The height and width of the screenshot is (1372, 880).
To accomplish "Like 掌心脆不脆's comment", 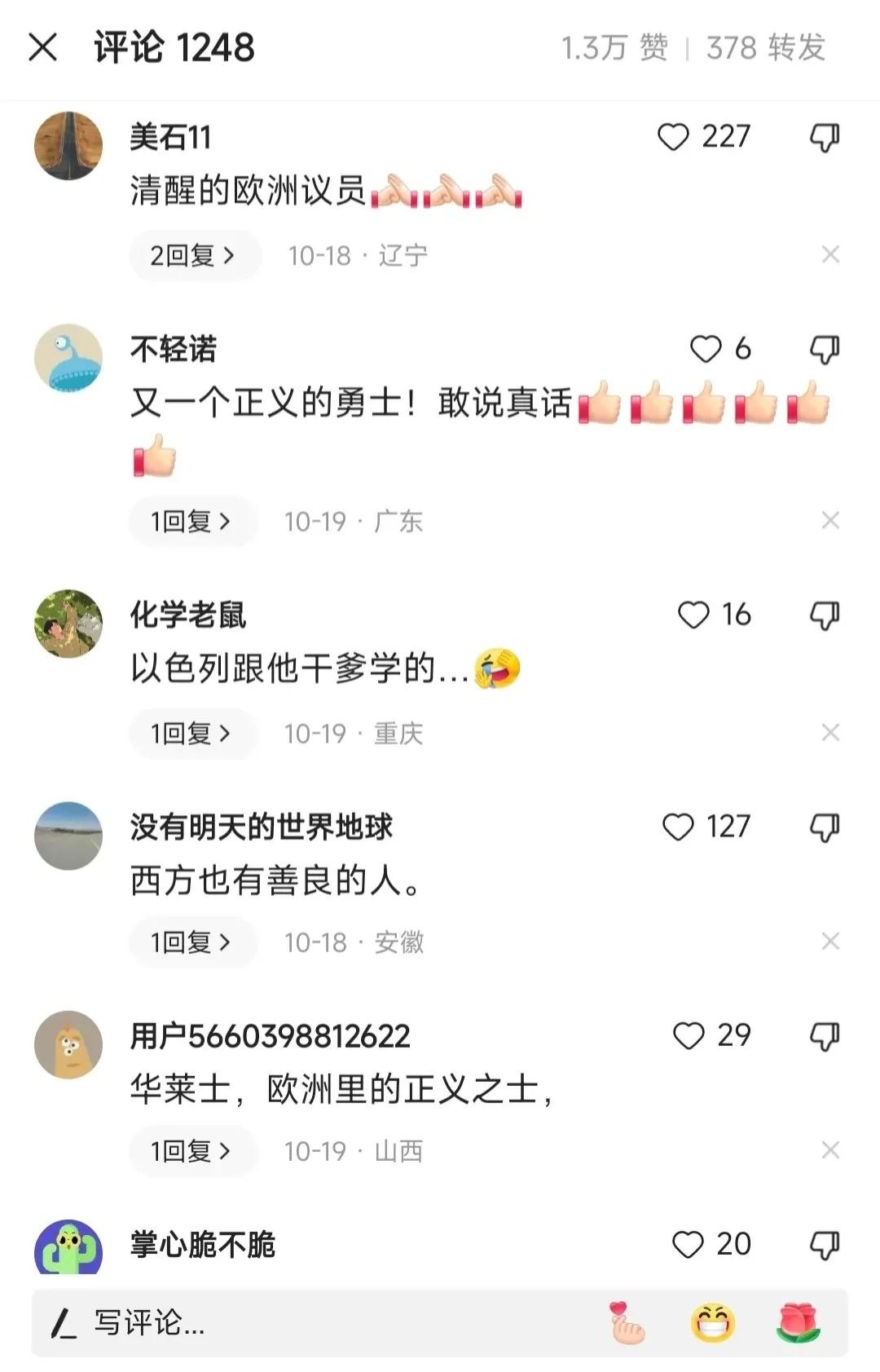I will tap(688, 1244).
